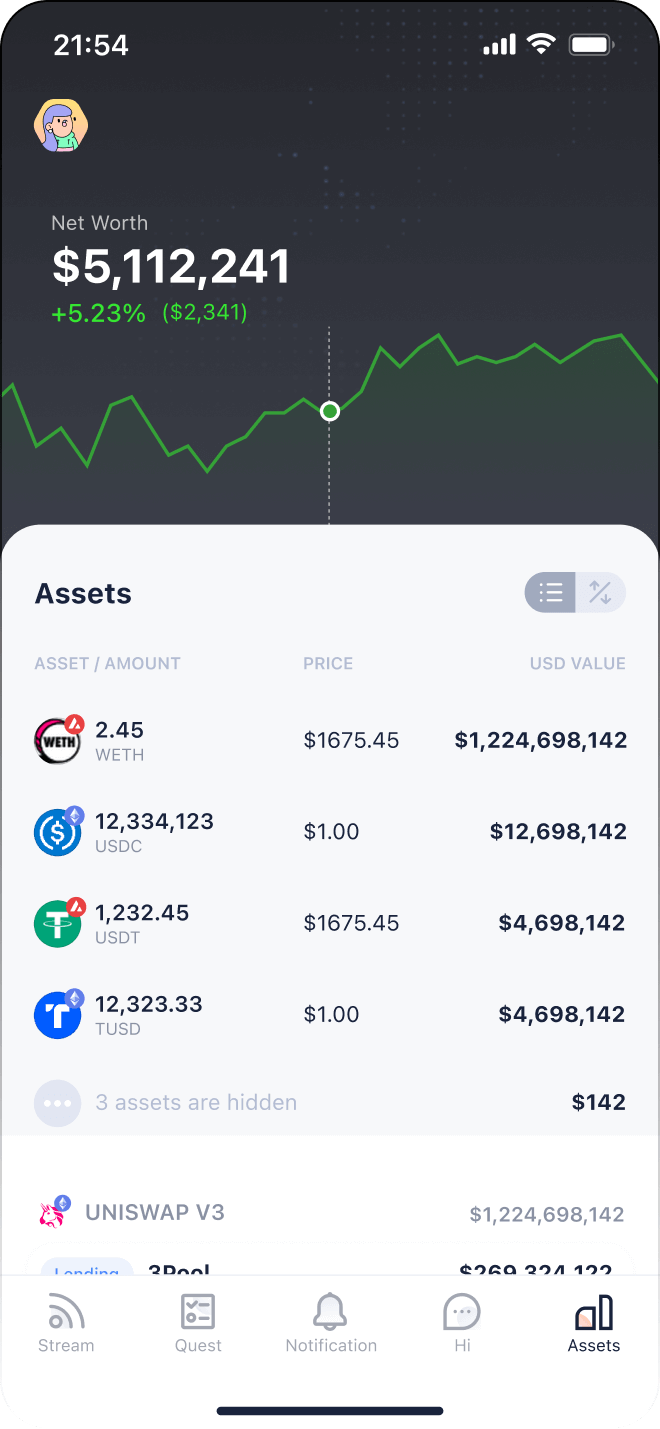This screenshot has height=1429, width=660.
Task: Open the Hi tab
Action: click(462, 1323)
